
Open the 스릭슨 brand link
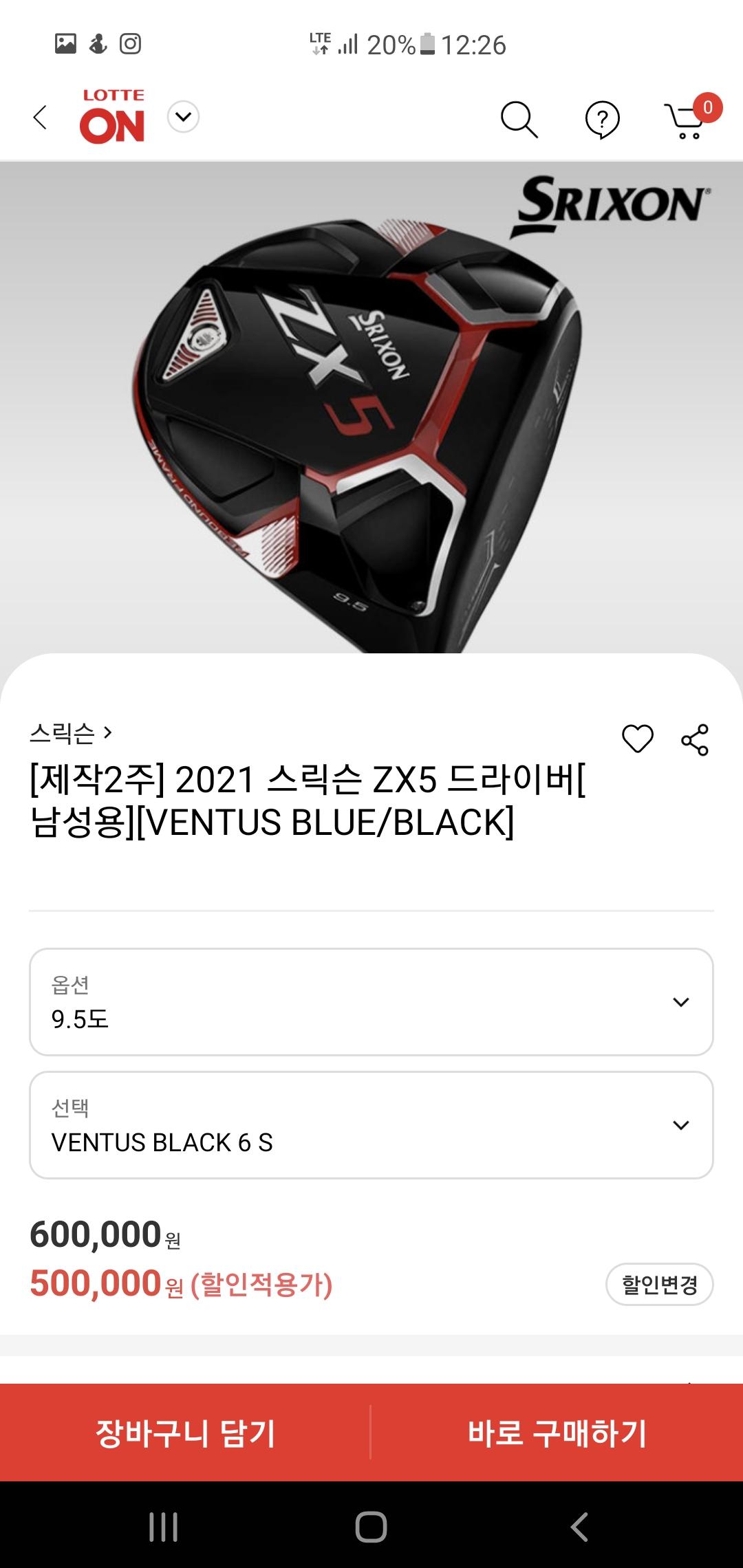coord(70,733)
